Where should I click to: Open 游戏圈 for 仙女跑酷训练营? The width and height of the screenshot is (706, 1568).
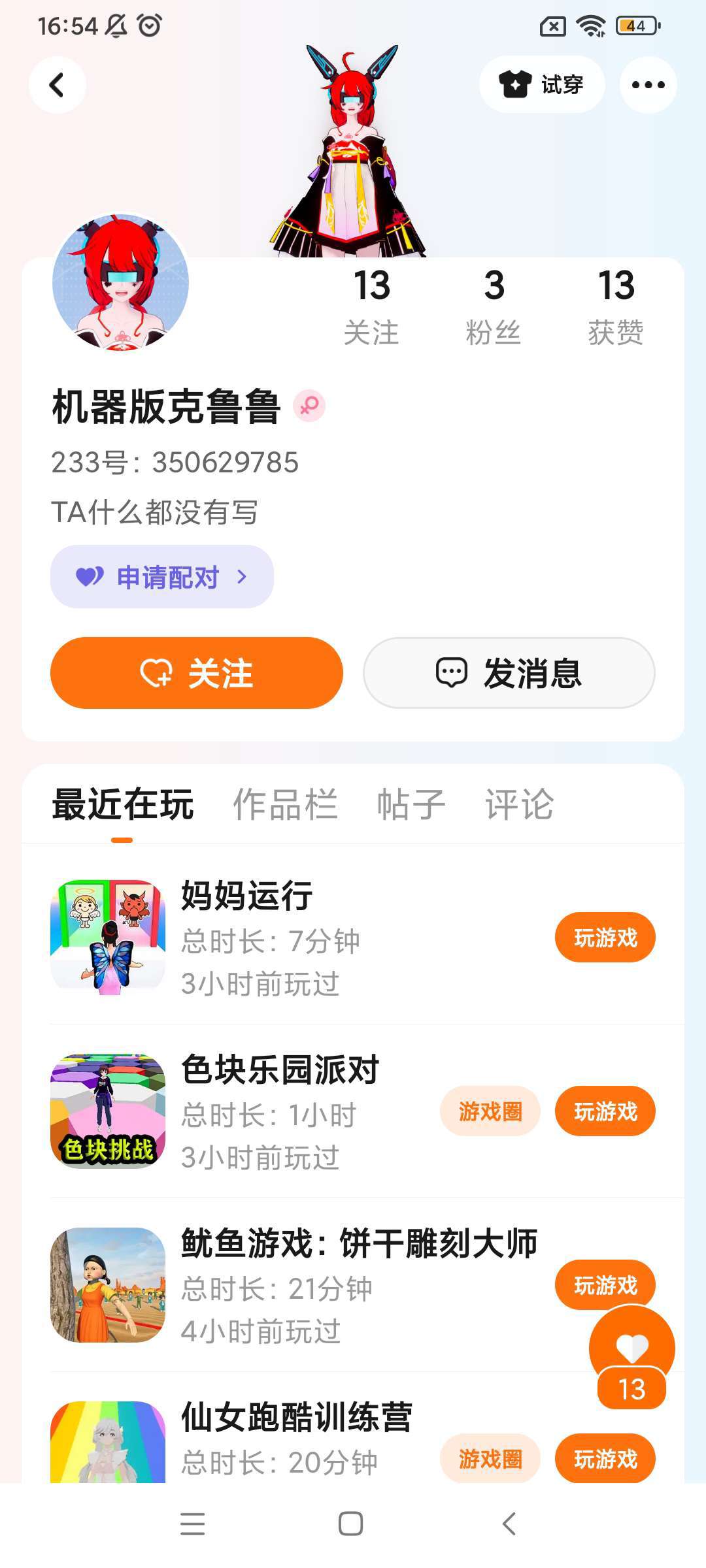click(x=490, y=1458)
